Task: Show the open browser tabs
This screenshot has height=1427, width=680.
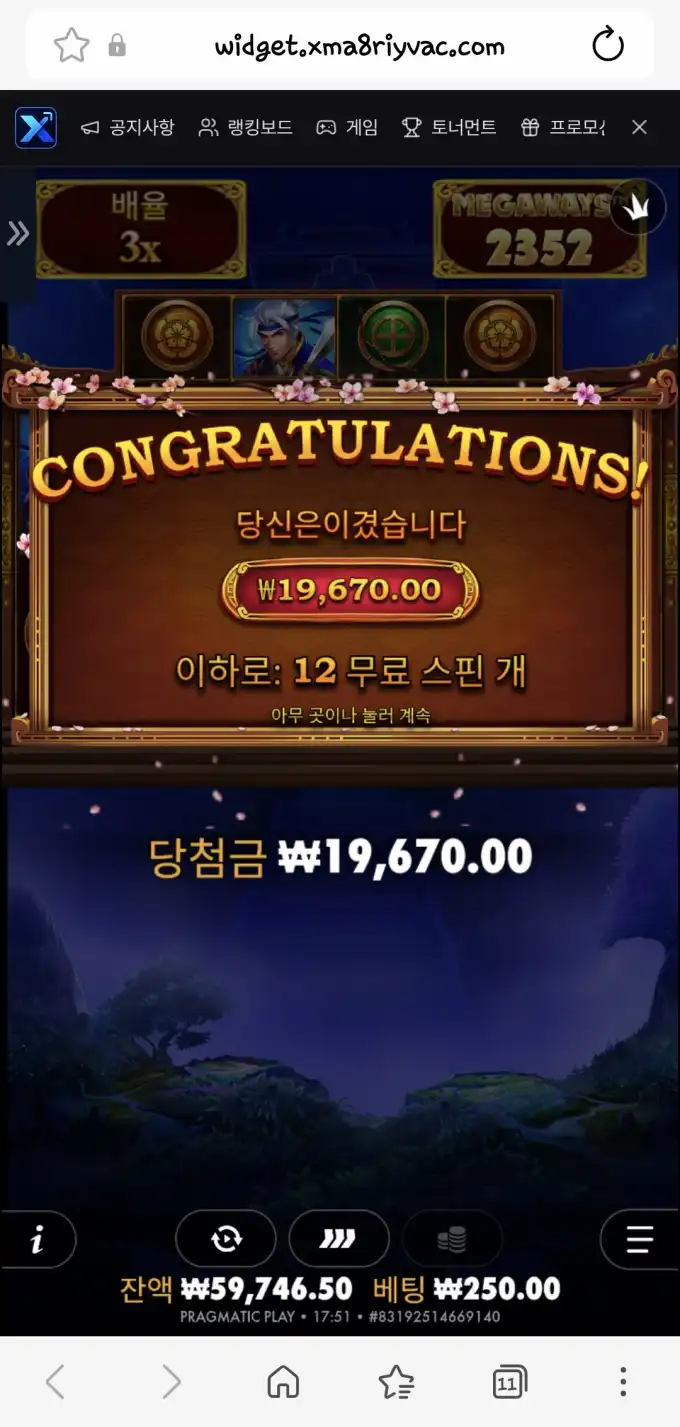Action: point(510,1383)
